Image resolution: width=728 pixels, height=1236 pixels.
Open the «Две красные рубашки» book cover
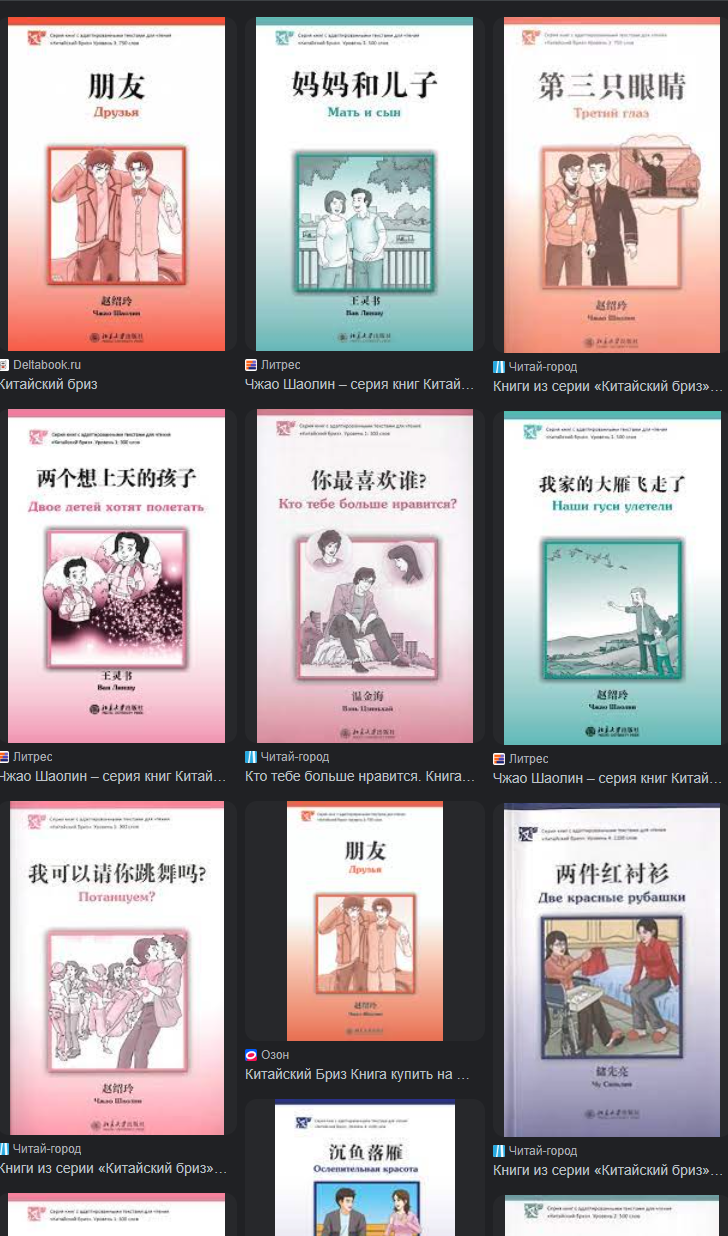[611, 968]
